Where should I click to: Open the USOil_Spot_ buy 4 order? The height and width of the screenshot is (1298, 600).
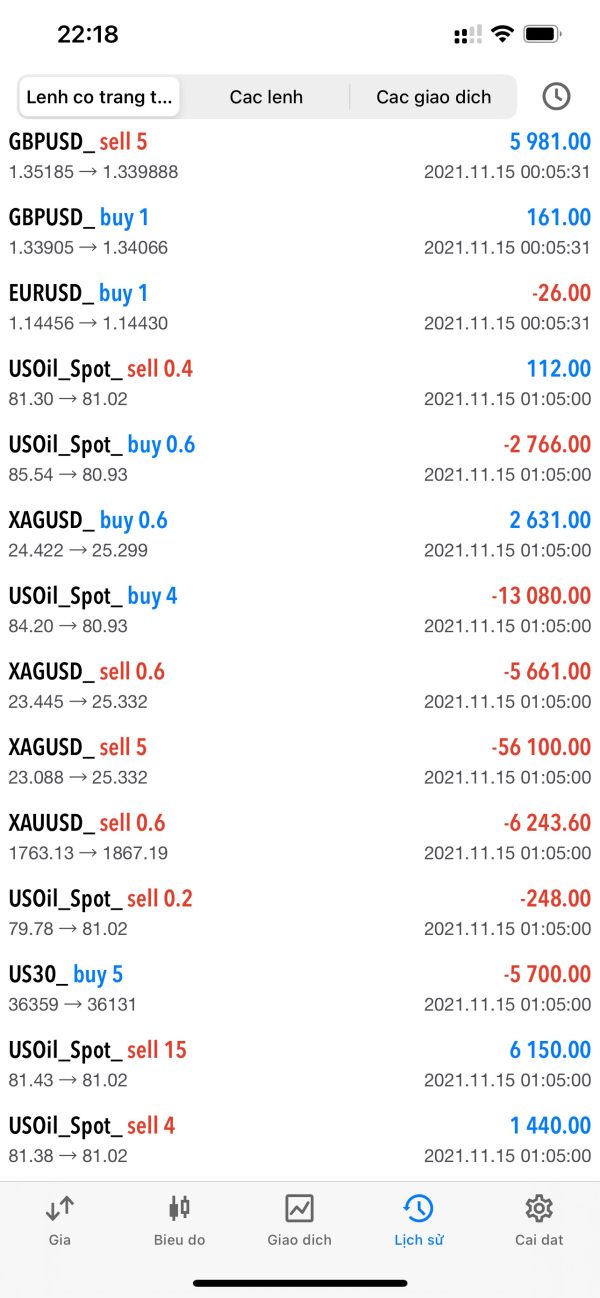300,610
